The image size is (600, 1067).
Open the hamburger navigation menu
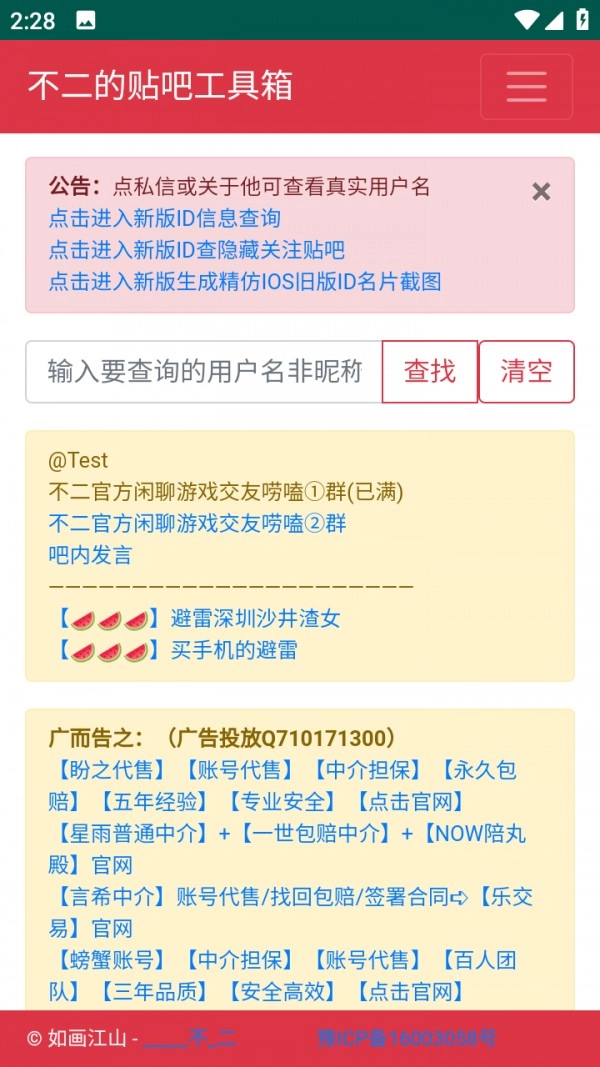526,87
